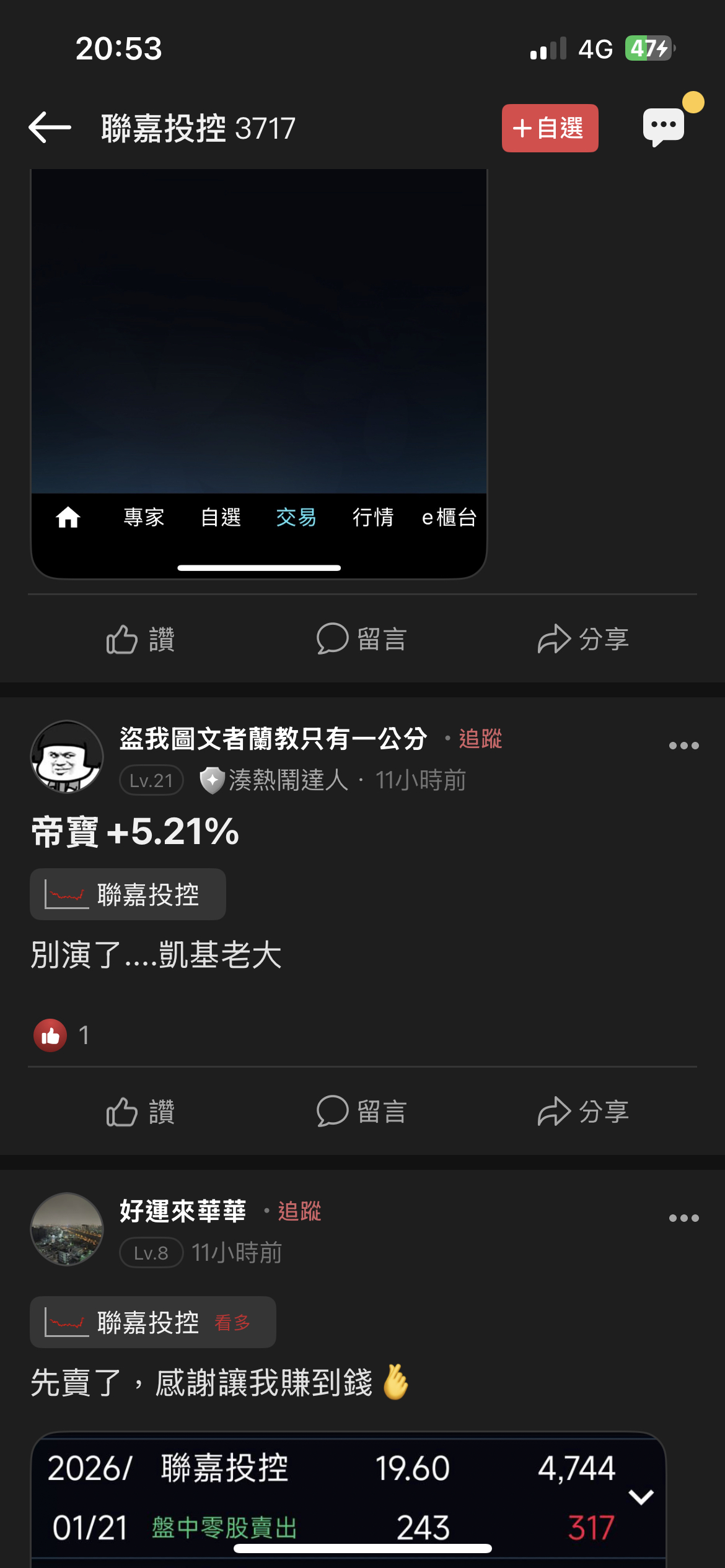Comment on the top post with the screenshot
This screenshot has width=725, height=1568.
[x=361, y=639]
